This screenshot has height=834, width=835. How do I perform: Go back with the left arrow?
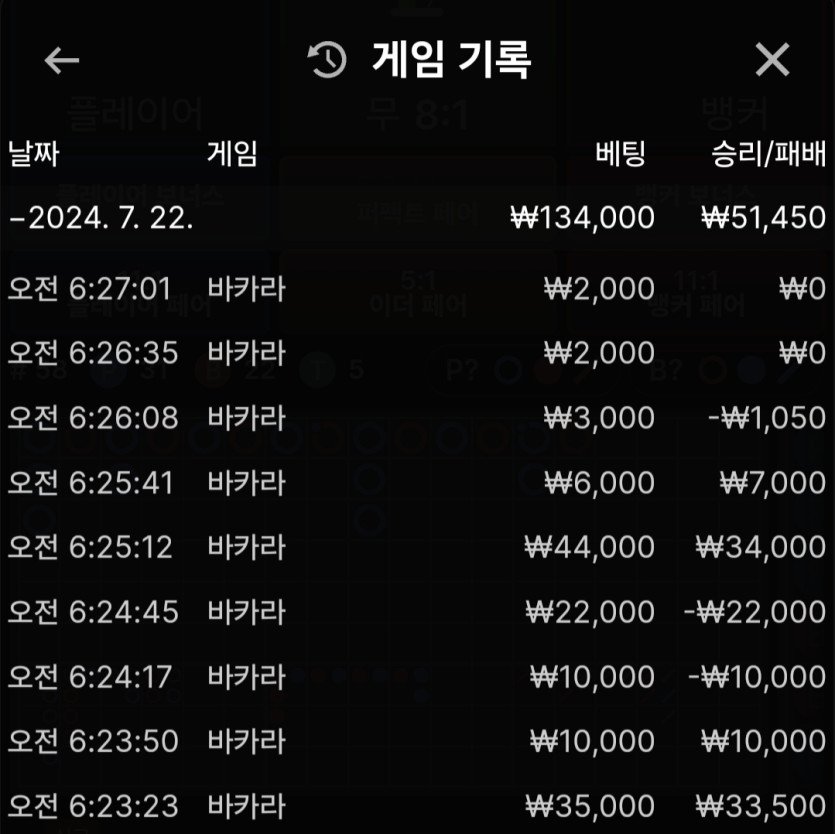click(61, 61)
